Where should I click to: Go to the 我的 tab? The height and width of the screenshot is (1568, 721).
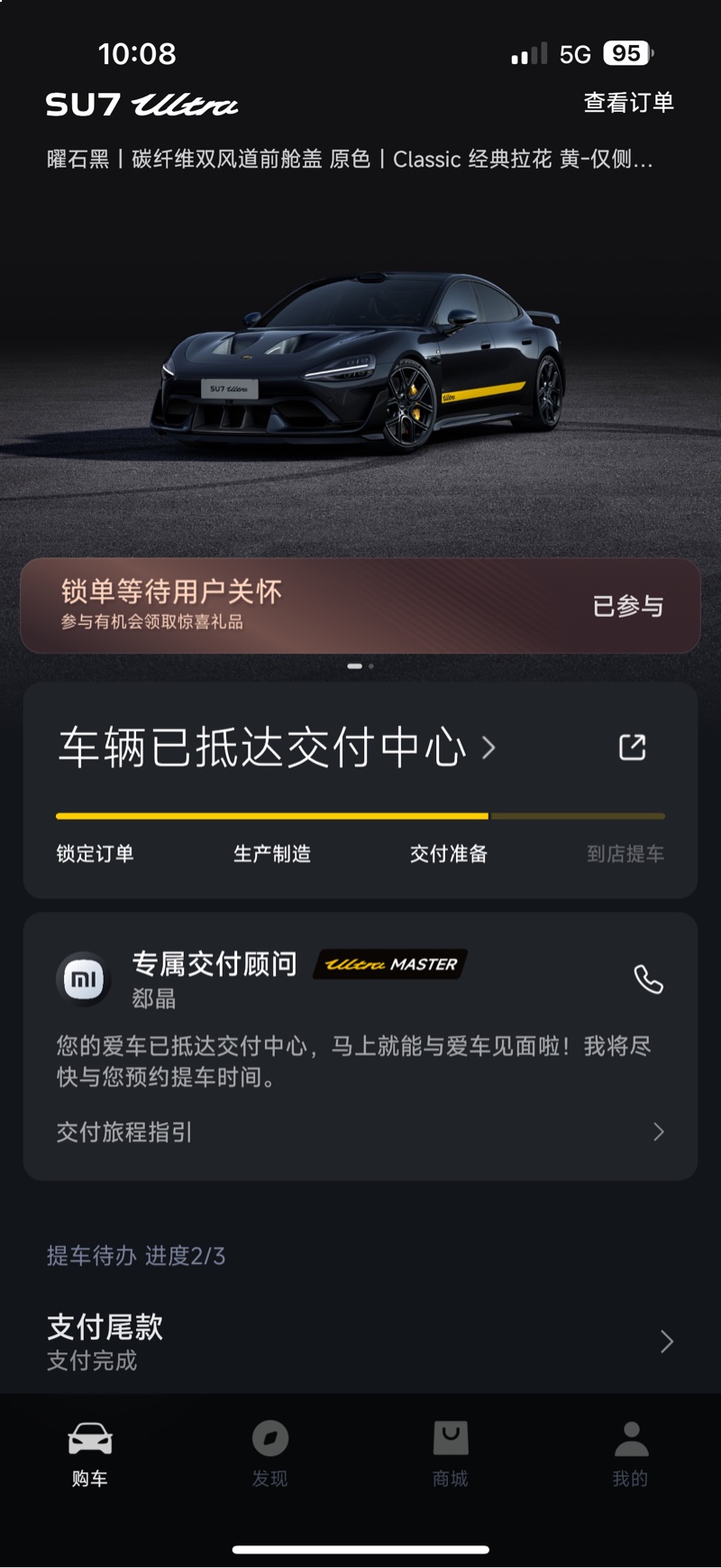tap(630, 1453)
